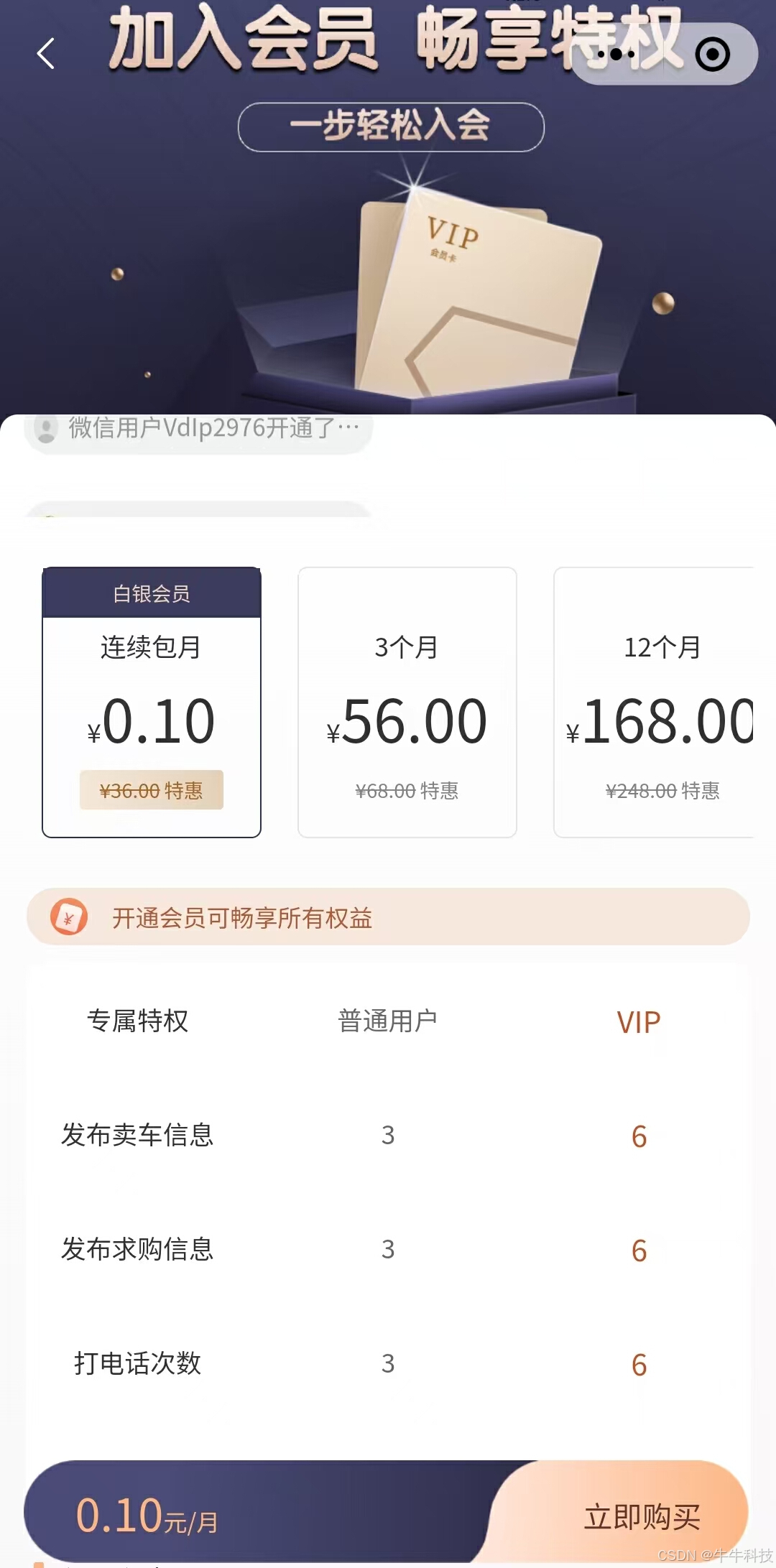Open the WeChat mini-program more options menu
This screenshot has width=776, height=1568.
click(x=616, y=54)
